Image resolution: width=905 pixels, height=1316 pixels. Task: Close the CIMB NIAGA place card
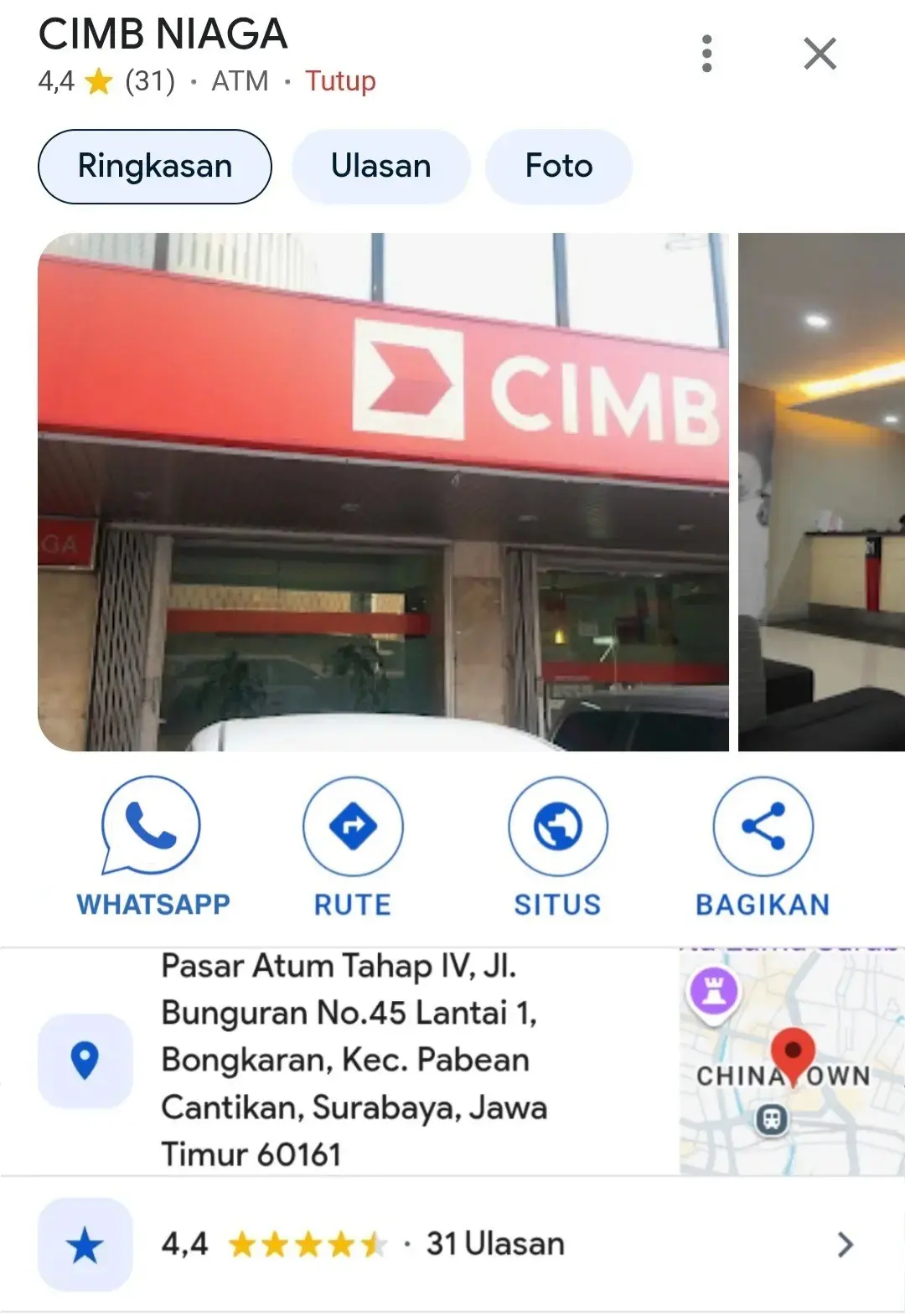820,54
